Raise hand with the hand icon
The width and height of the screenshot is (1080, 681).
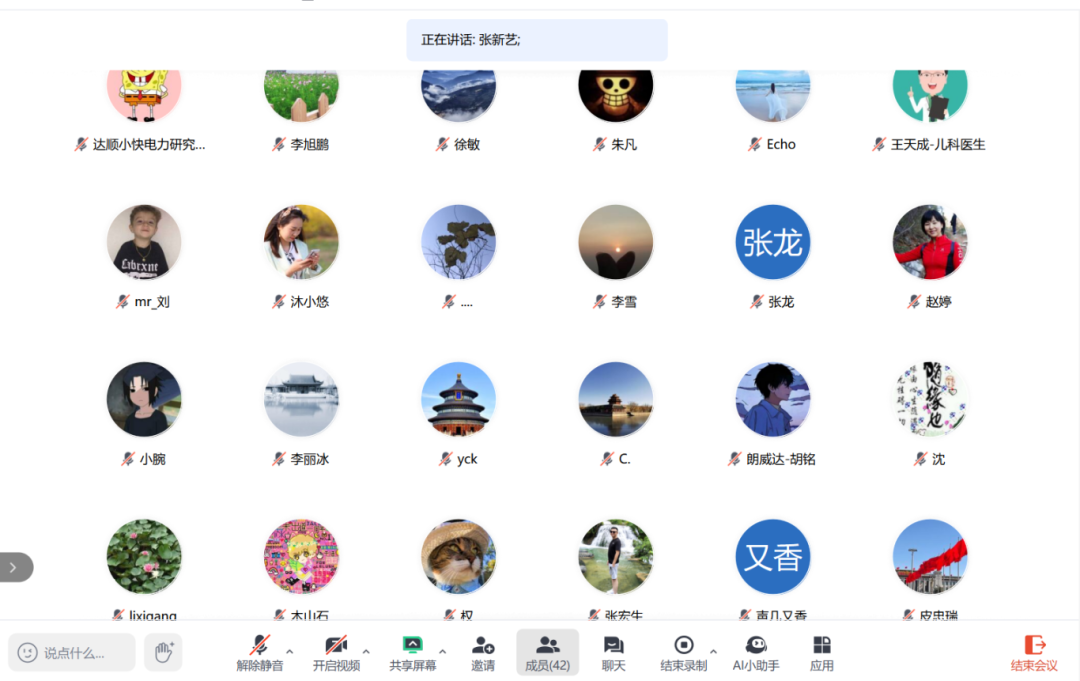tap(163, 652)
